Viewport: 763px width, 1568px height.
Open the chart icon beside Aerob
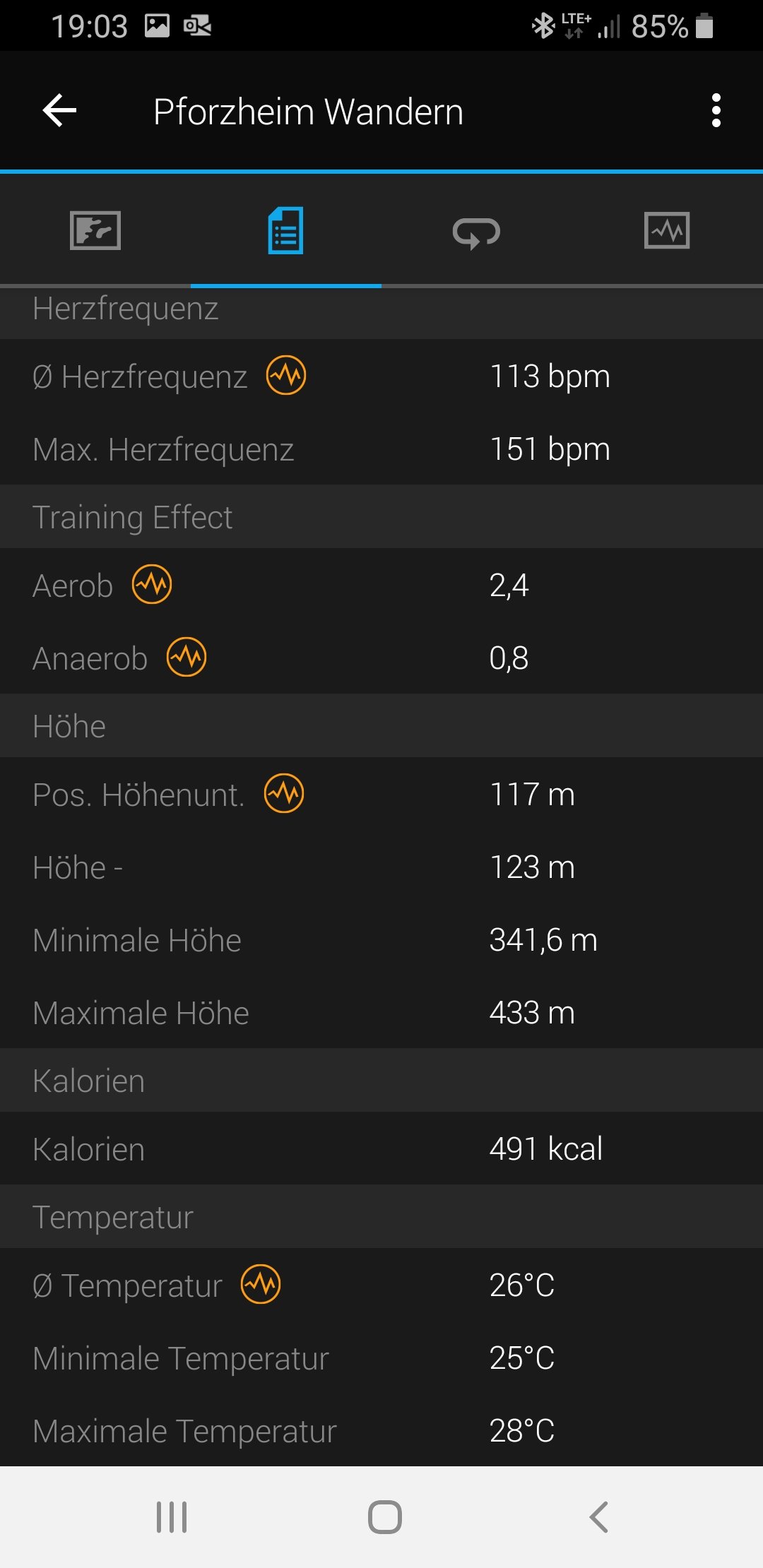click(152, 584)
